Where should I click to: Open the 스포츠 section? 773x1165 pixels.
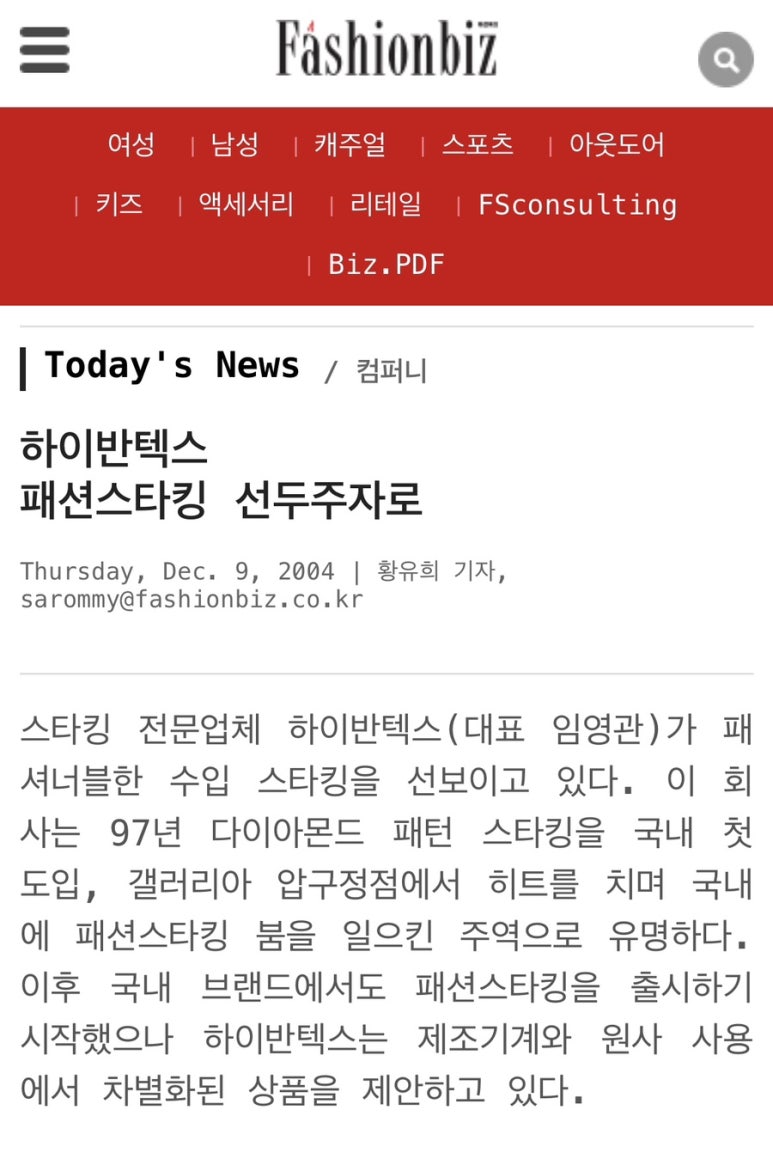478,145
